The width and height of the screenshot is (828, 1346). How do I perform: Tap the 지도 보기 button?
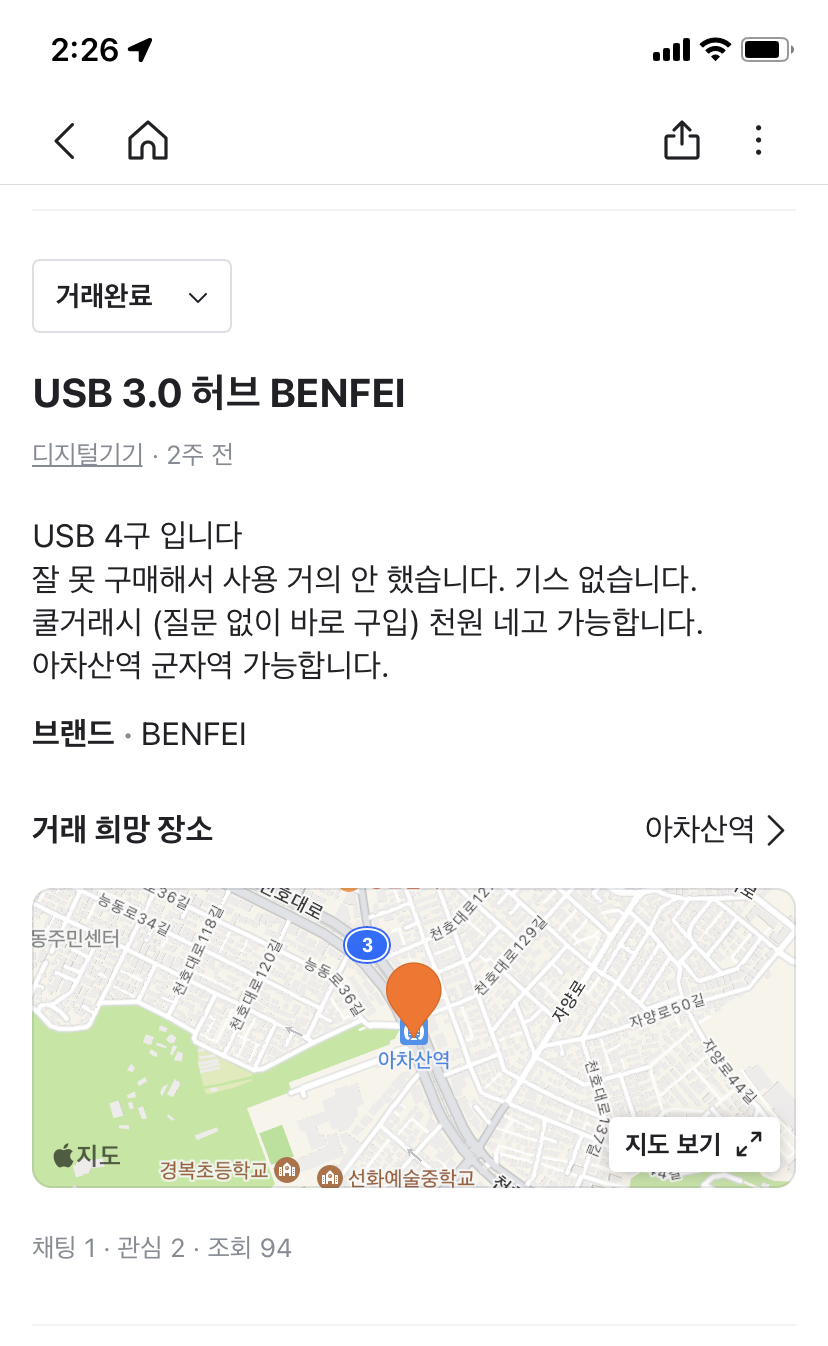[693, 1144]
